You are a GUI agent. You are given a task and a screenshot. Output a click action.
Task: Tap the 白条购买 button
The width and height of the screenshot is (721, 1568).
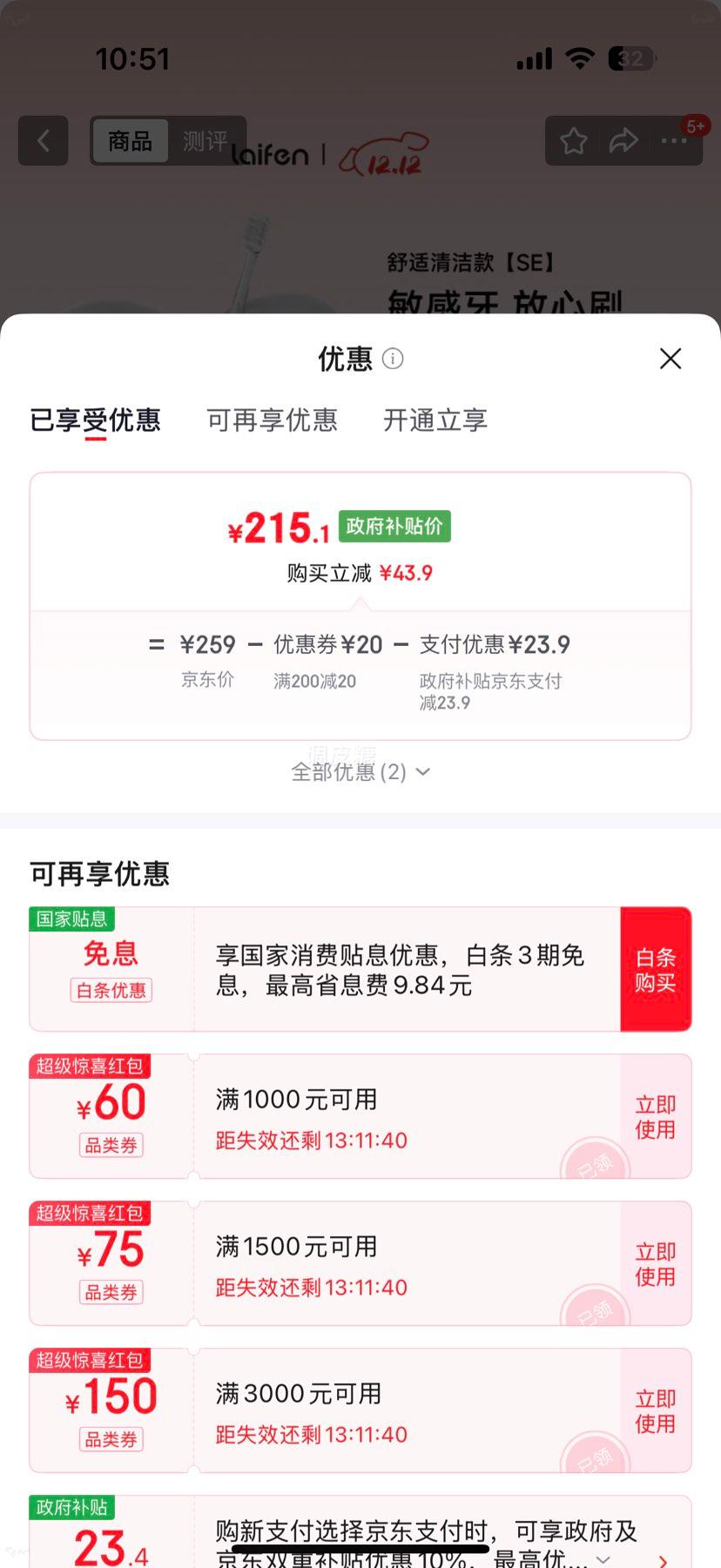[x=657, y=968]
